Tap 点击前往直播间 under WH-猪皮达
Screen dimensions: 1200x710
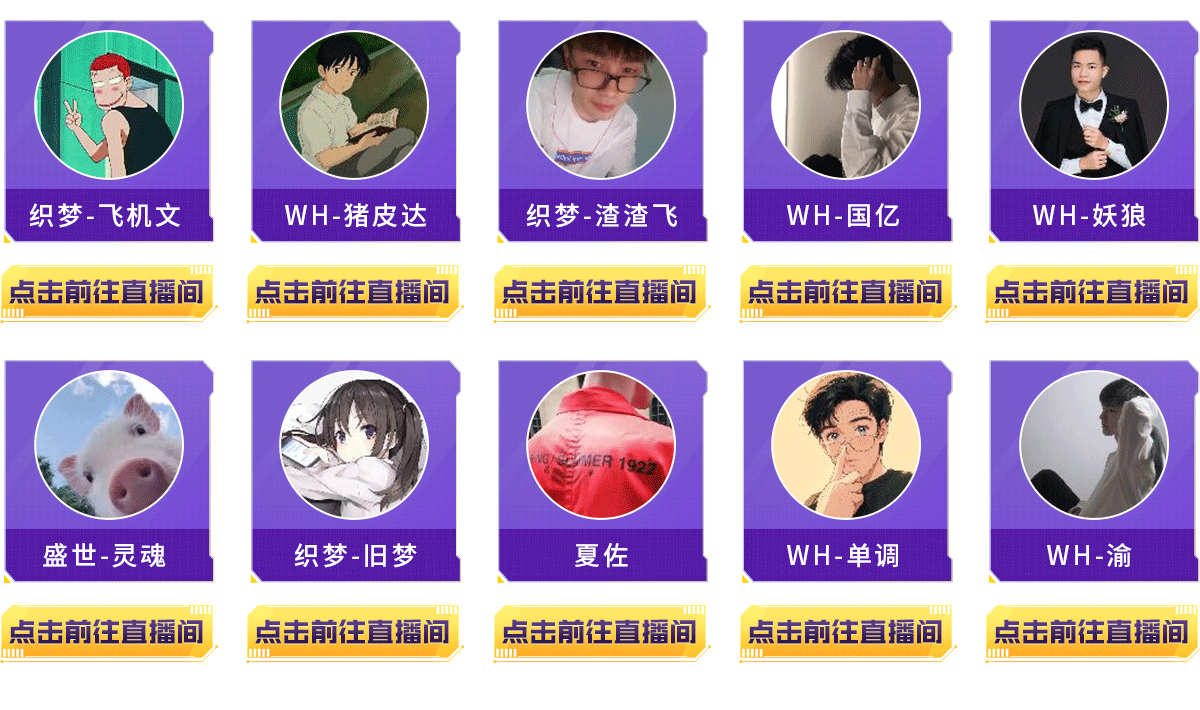pyautogui.click(x=353, y=292)
